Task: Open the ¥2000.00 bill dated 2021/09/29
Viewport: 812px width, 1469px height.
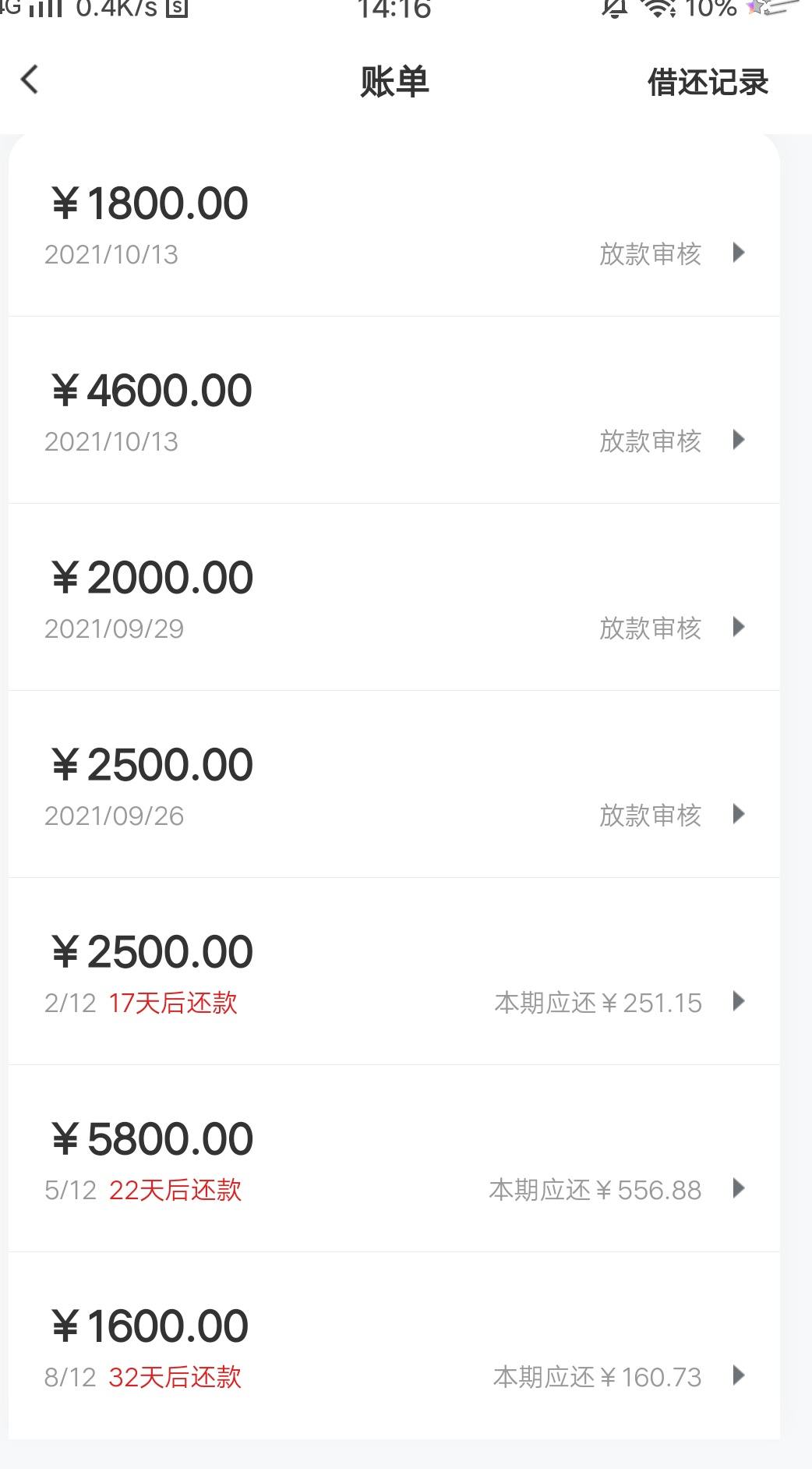Action: point(394,597)
